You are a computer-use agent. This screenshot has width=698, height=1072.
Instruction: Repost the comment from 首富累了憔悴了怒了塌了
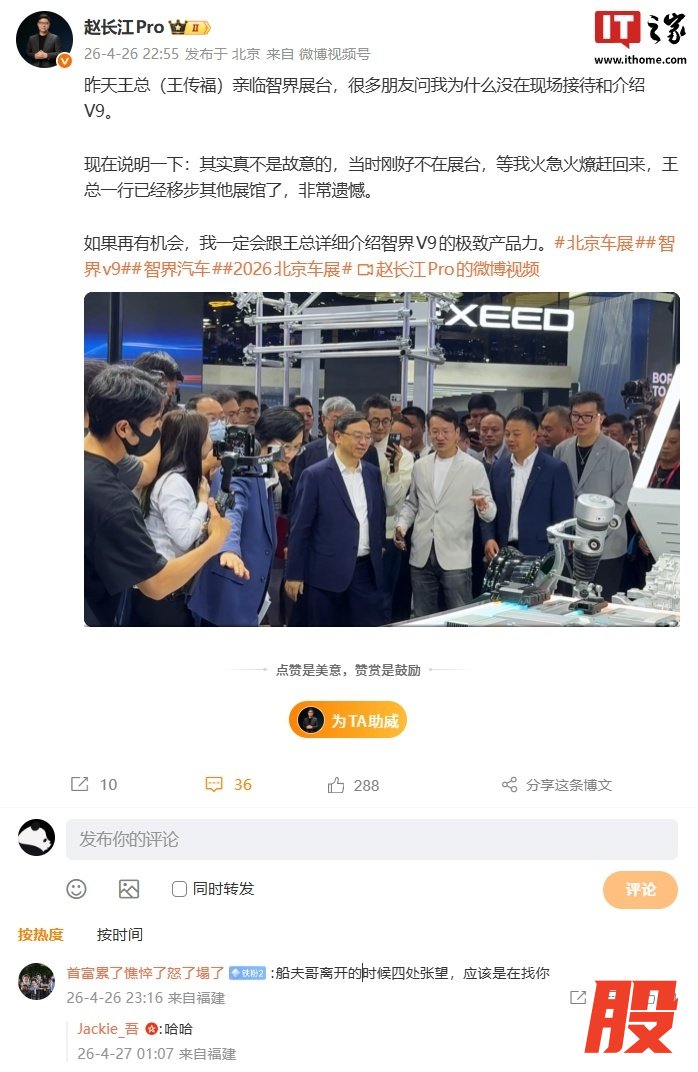pyautogui.click(x=578, y=997)
